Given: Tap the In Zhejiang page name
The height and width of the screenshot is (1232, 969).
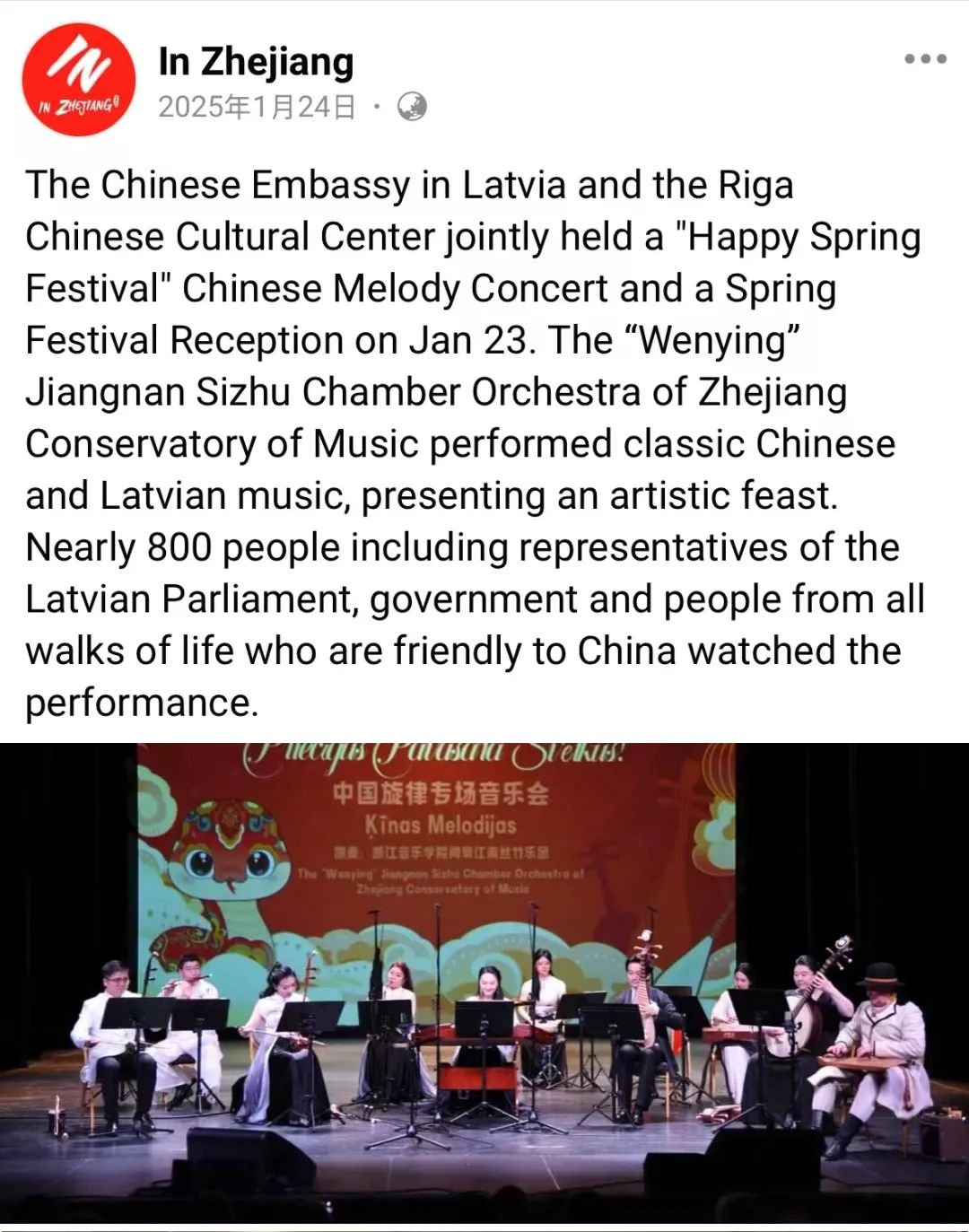Looking at the screenshot, I should pyautogui.click(x=256, y=62).
